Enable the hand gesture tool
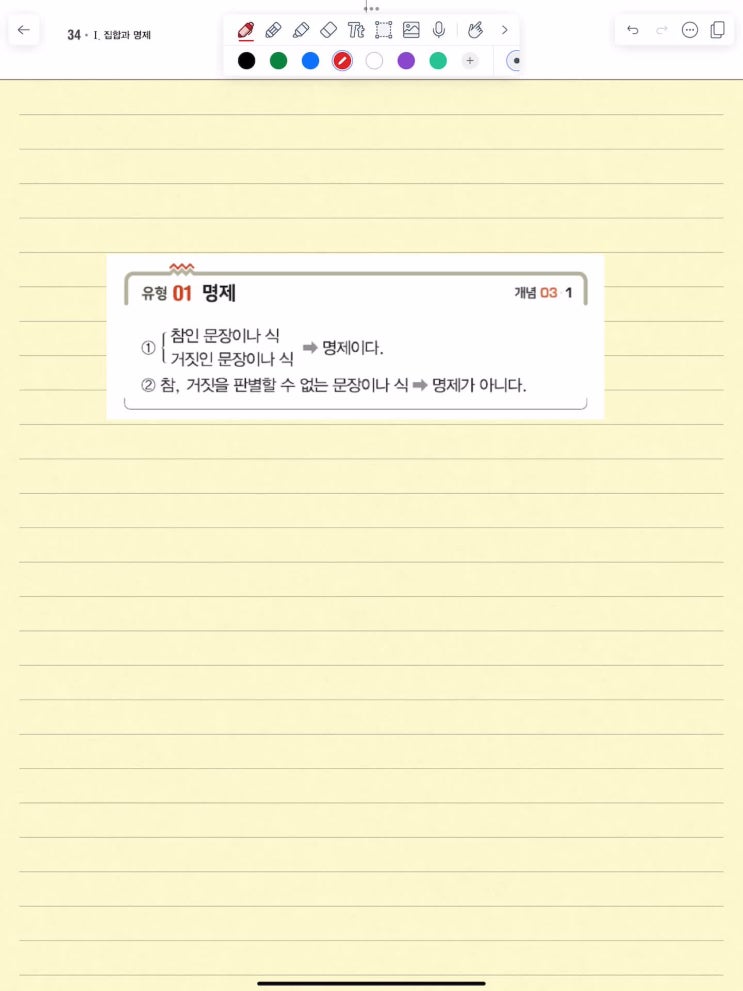Screen dimensions: 743x991 (x=475, y=30)
